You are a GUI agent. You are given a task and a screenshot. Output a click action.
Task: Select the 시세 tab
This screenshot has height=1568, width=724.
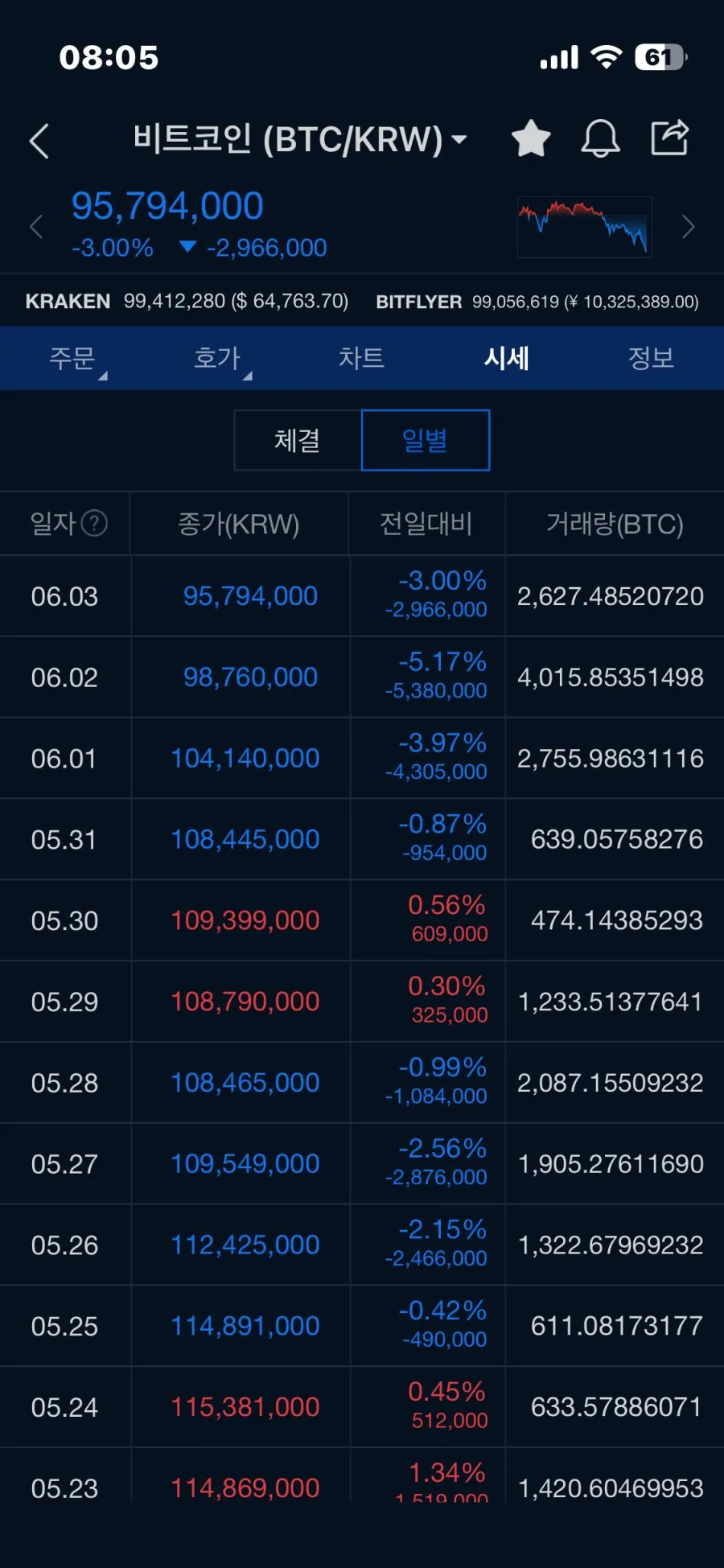(x=506, y=358)
